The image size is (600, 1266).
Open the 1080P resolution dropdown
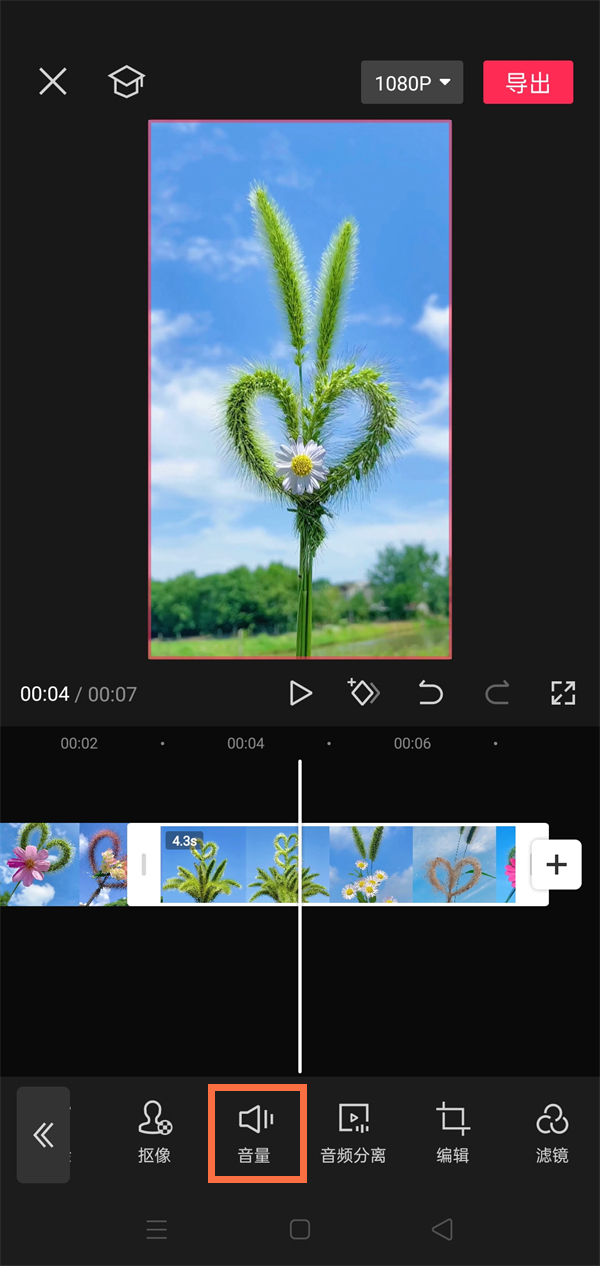pos(412,83)
